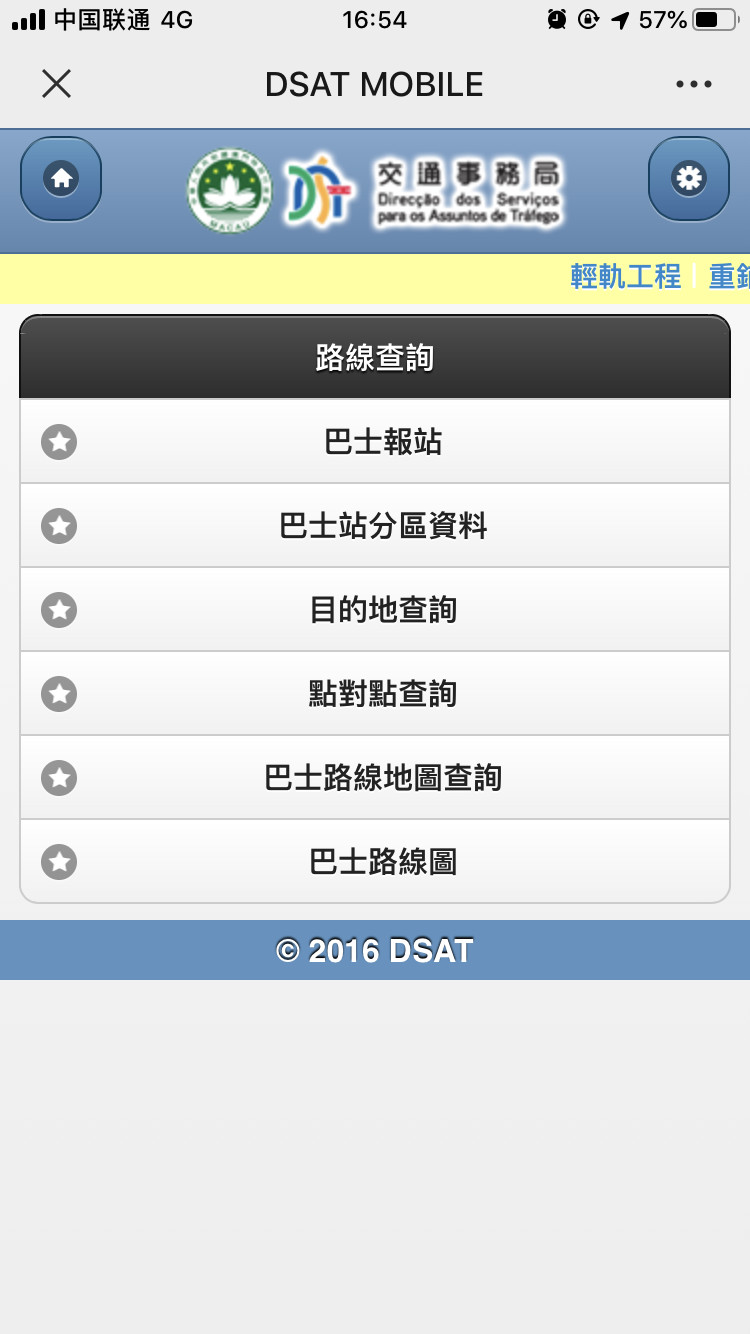Open the 輕軌工程 ticker link

pyautogui.click(x=625, y=277)
